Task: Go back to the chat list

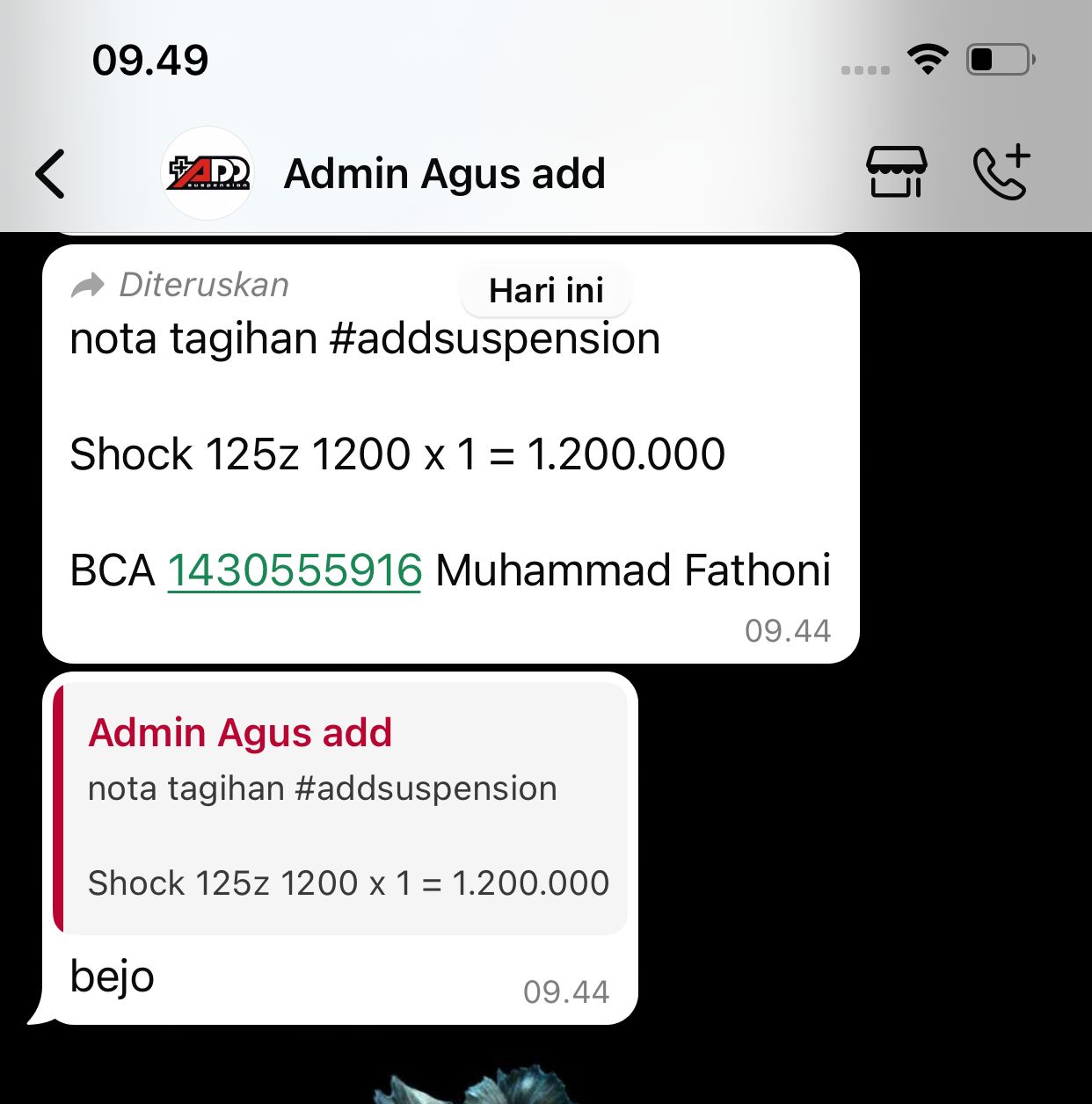Action: [51, 174]
